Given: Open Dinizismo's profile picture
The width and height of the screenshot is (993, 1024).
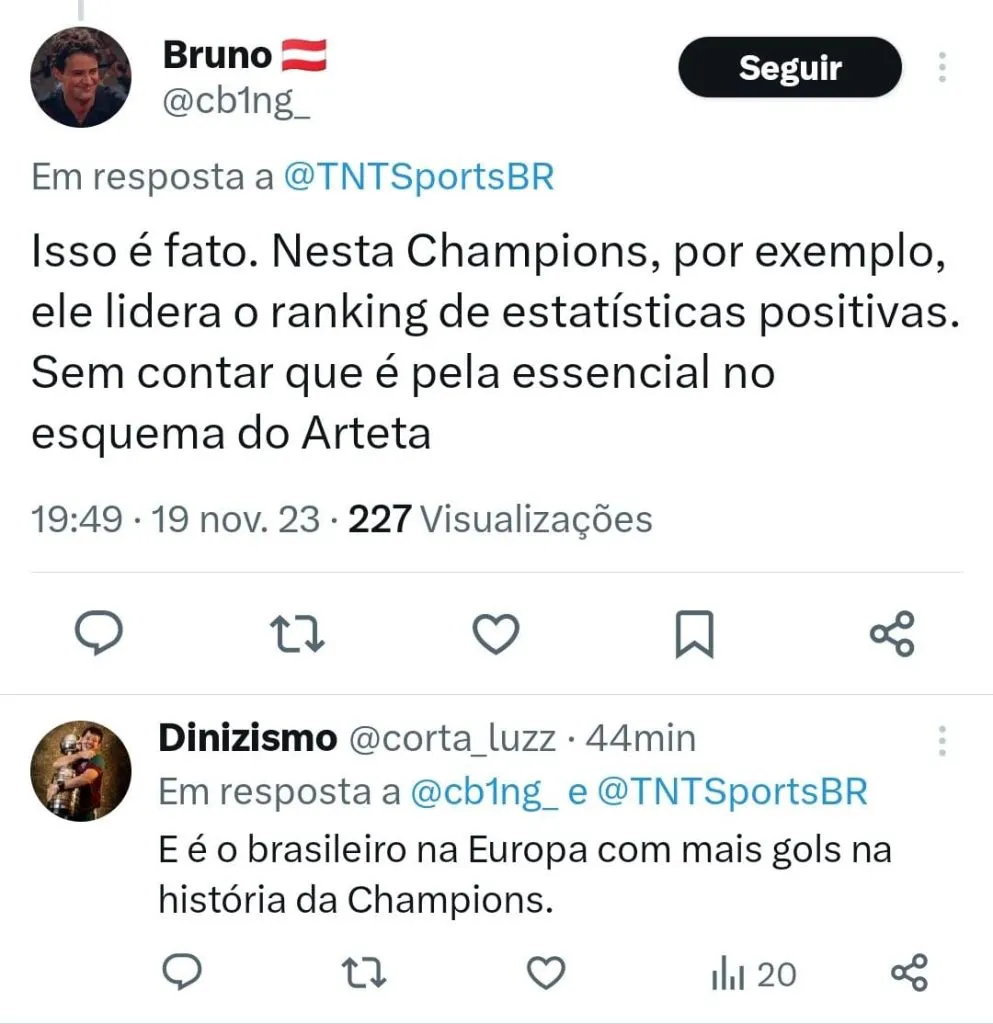Looking at the screenshot, I should (81, 770).
